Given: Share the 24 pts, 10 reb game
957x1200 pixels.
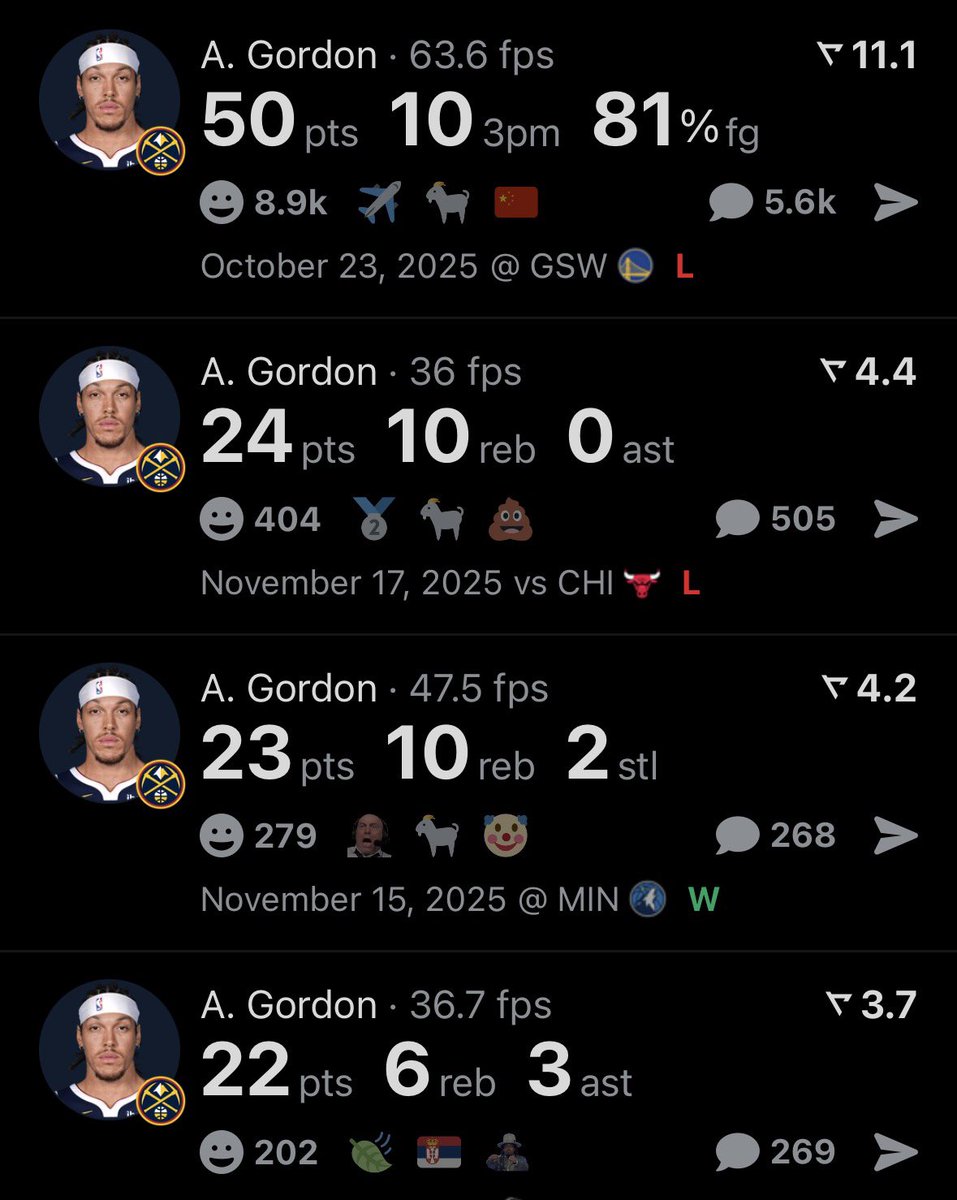Looking at the screenshot, I should (x=895, y=519).
